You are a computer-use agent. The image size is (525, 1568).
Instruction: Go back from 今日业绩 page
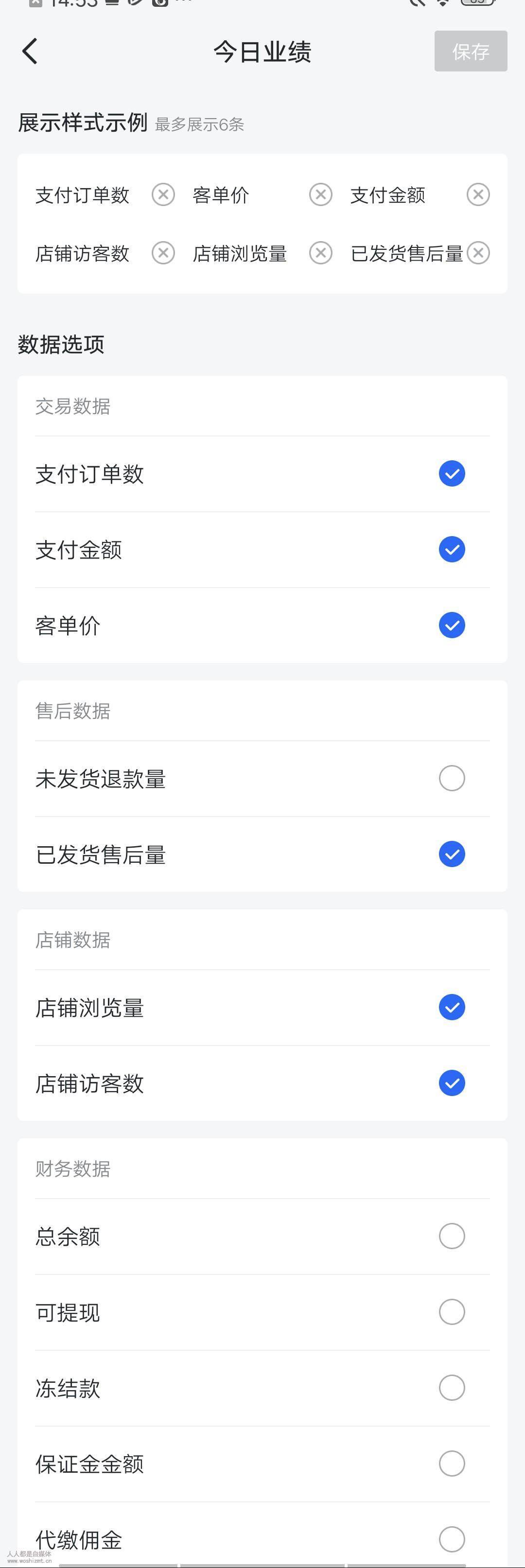point(30,51)
